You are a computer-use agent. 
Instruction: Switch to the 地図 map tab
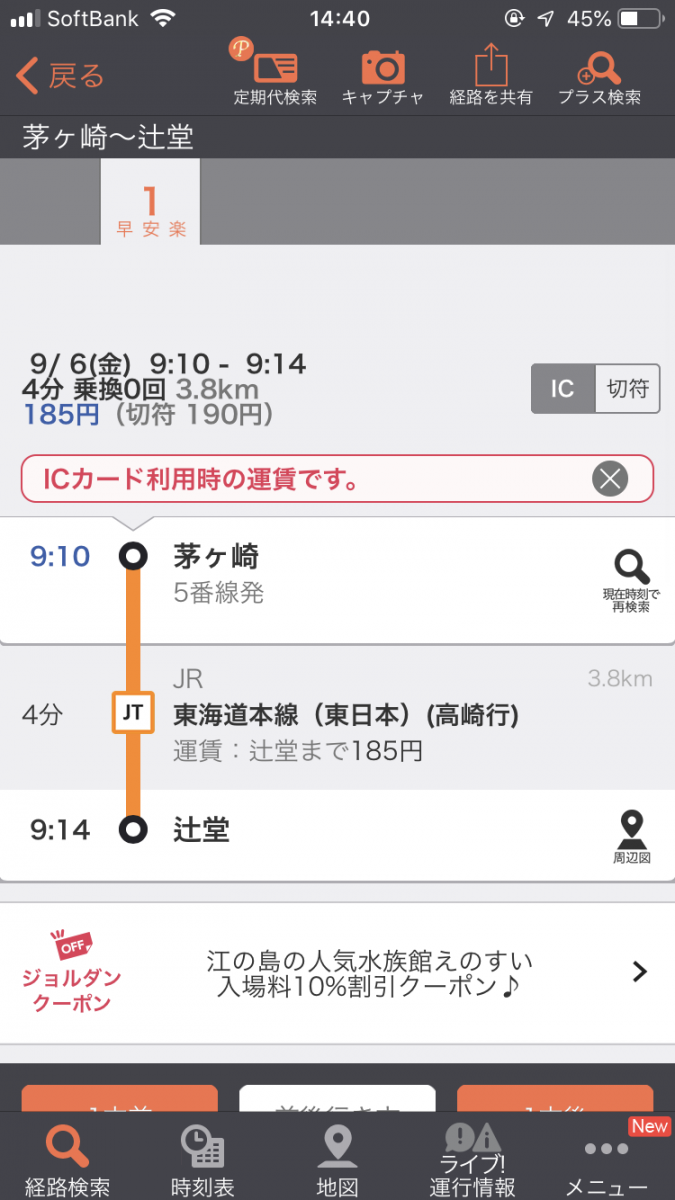(x=337, y=1160)
